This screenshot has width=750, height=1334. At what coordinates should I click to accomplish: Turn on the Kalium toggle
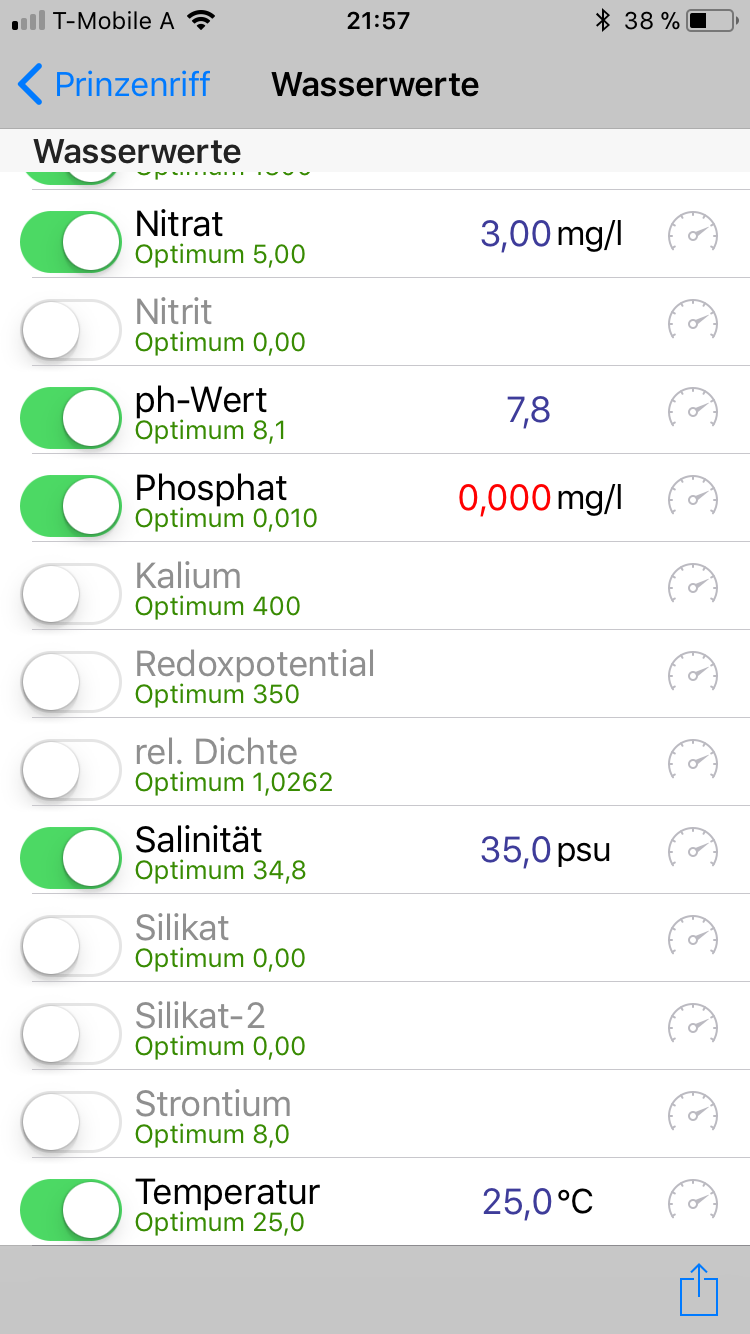click(x=71, y=594)
